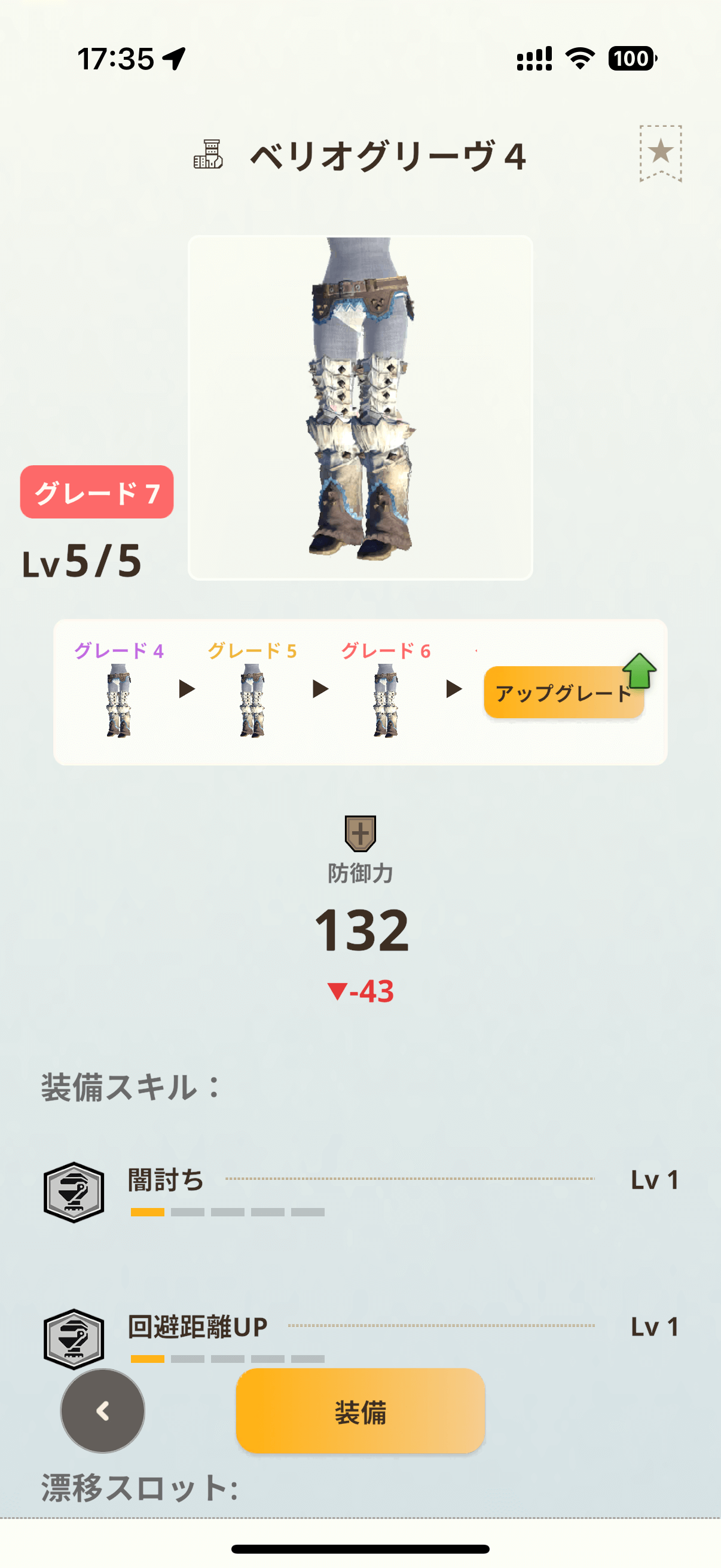
Task: Tap the star bookmark favorite icon
Action: coord(660,152)
